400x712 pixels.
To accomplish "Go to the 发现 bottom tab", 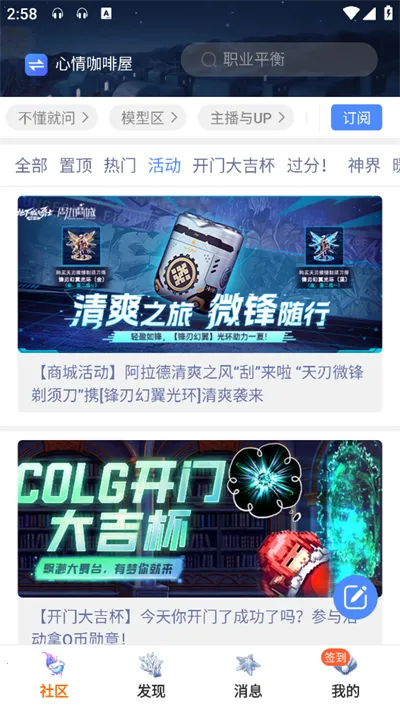I will [x=151, y=677].
